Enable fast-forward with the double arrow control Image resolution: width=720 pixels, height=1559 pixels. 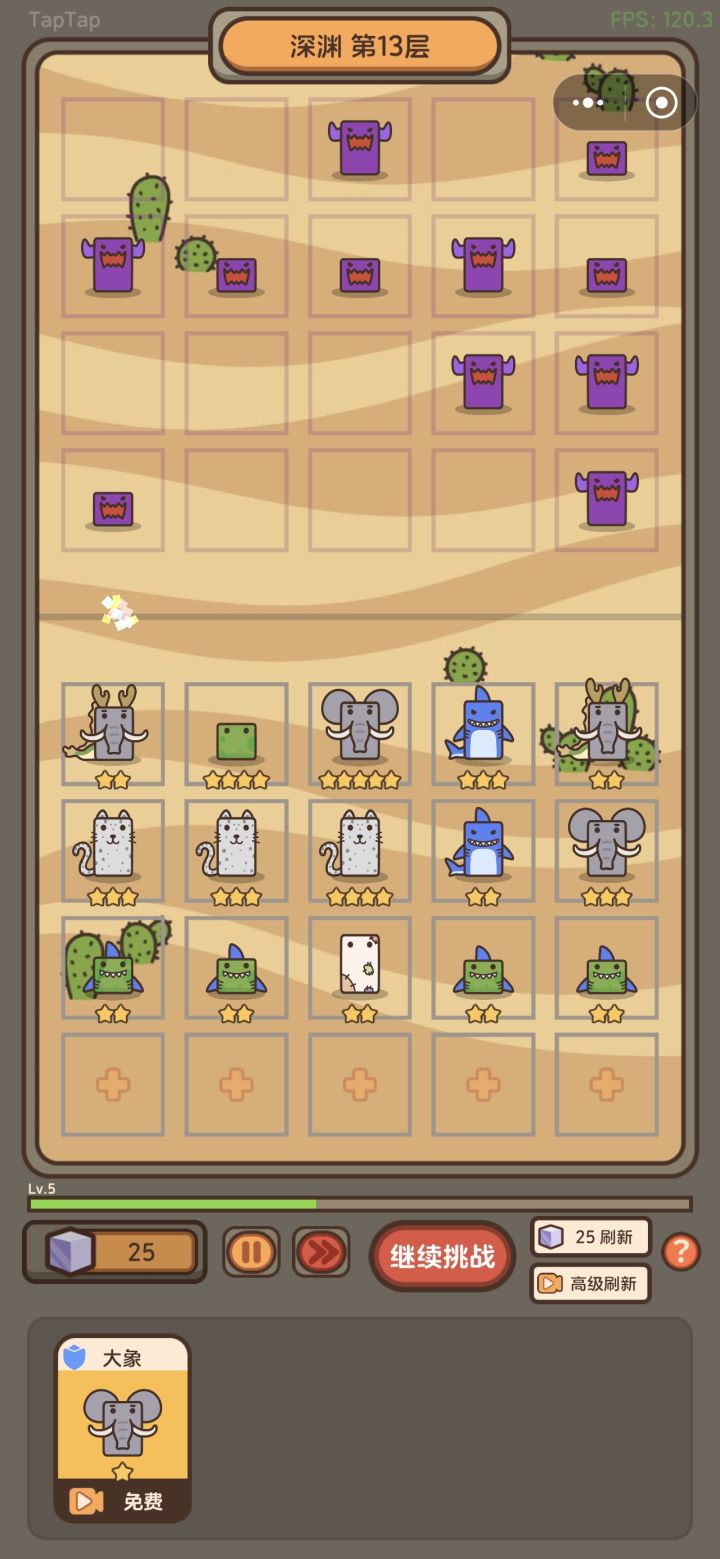coord(321,1252)
